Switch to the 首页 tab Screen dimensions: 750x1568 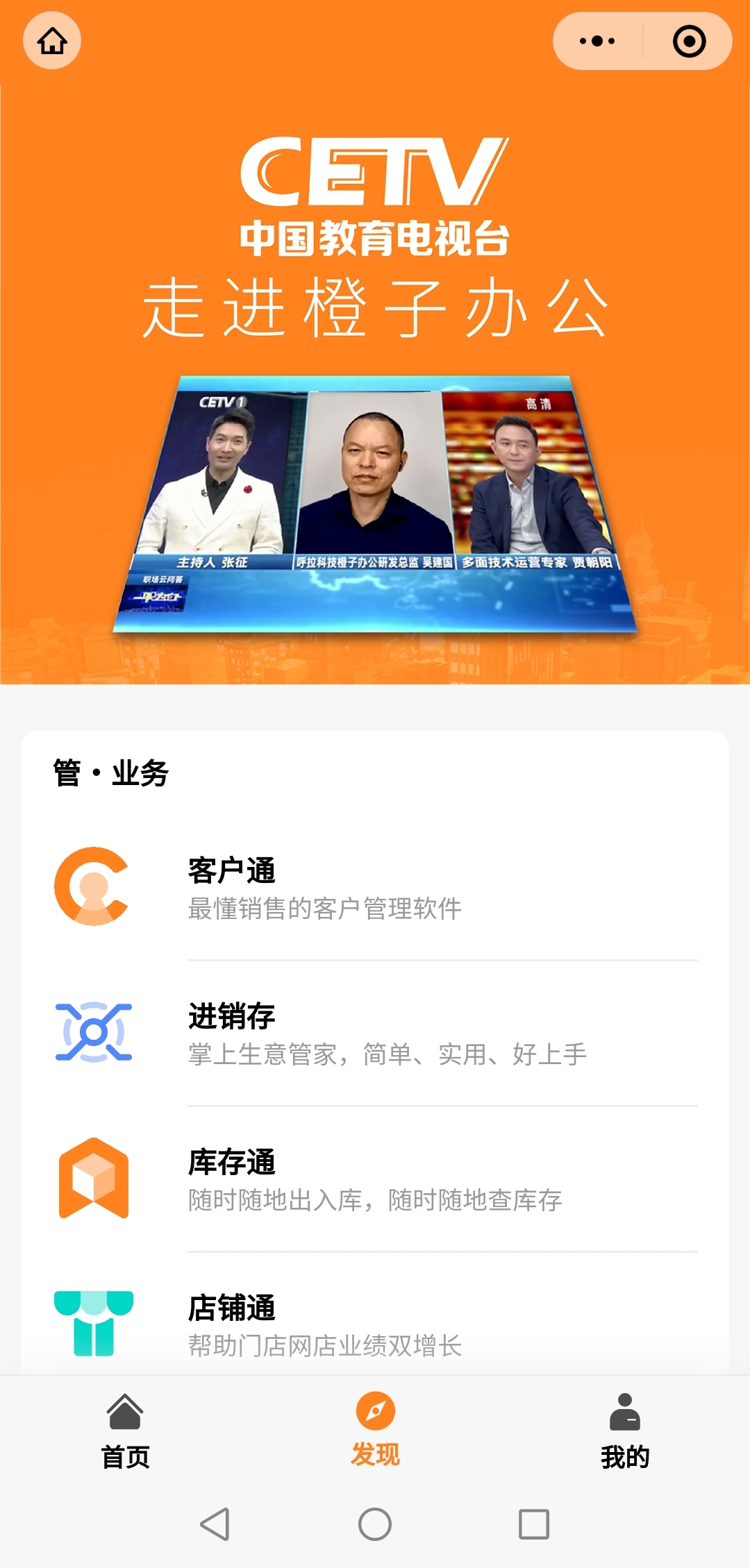click(x=125, y=1431)
